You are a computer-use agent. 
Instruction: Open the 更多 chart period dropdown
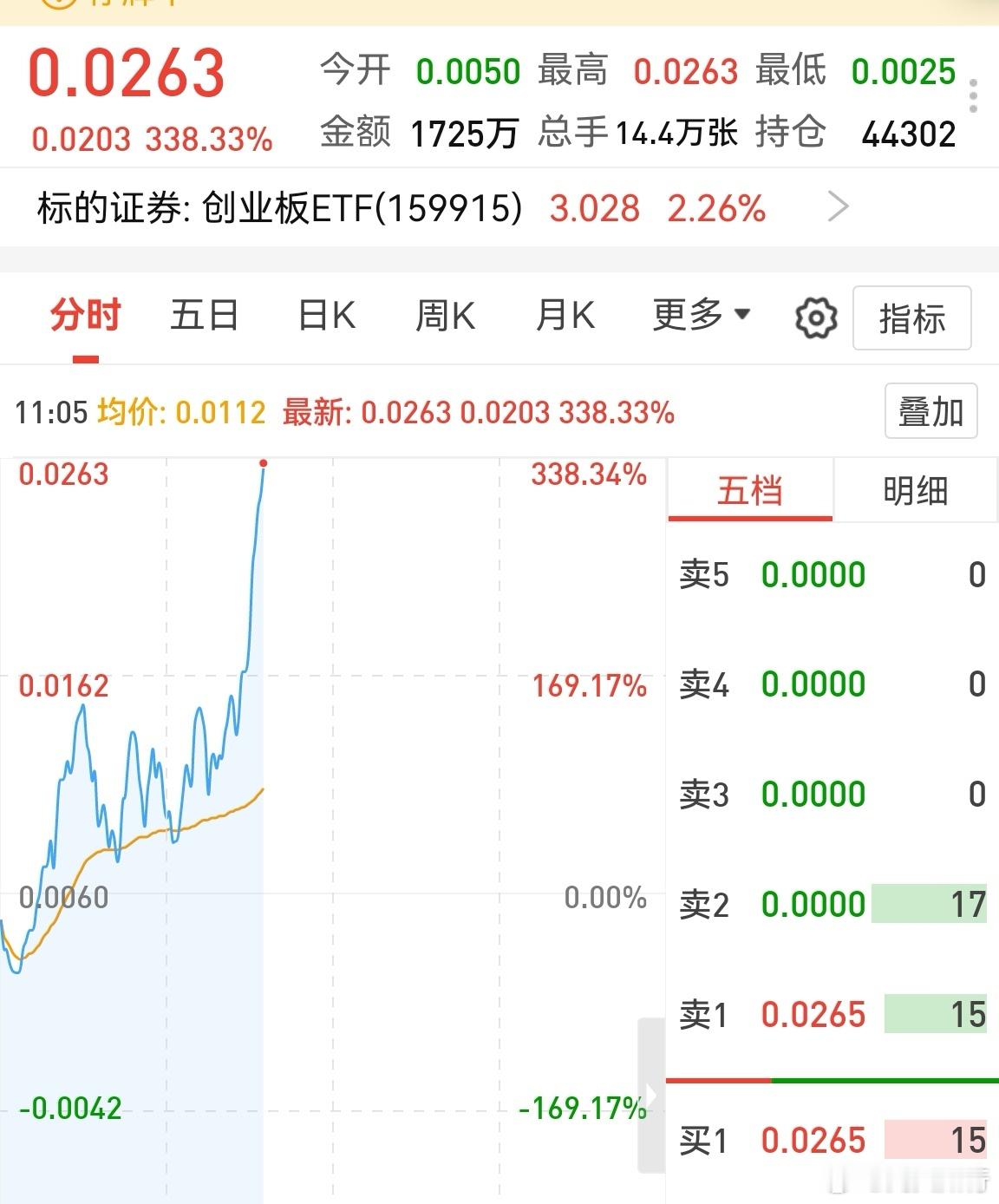coord(699,316)
